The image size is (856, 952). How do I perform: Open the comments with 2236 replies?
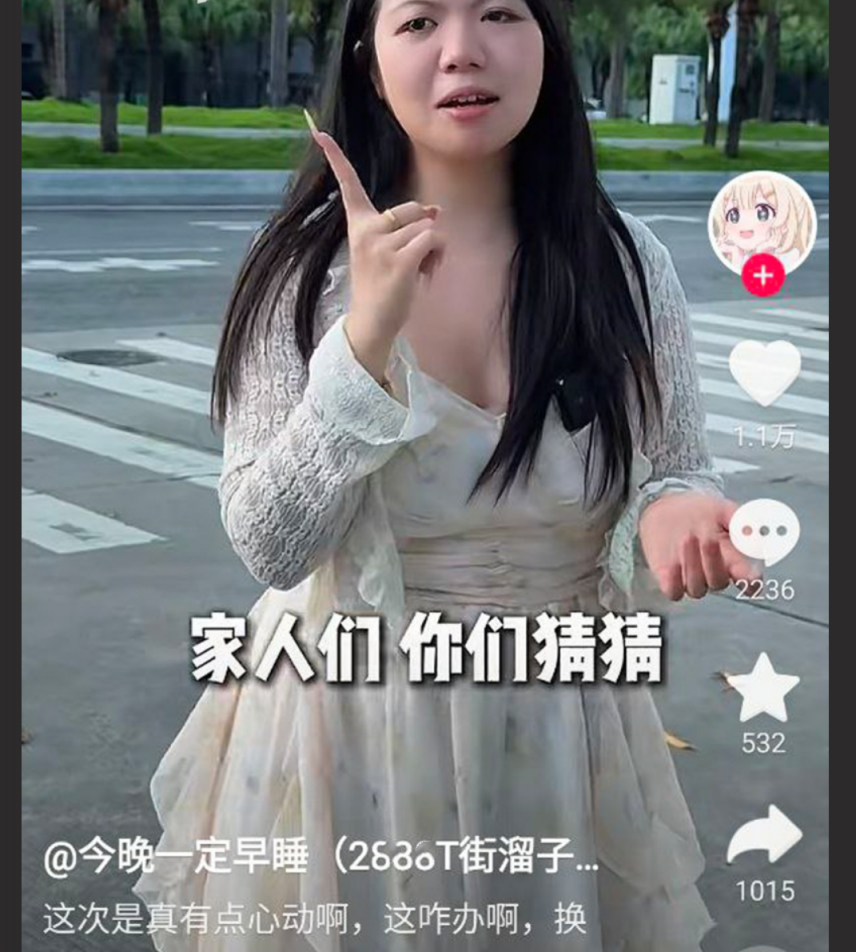click(764, 532)
